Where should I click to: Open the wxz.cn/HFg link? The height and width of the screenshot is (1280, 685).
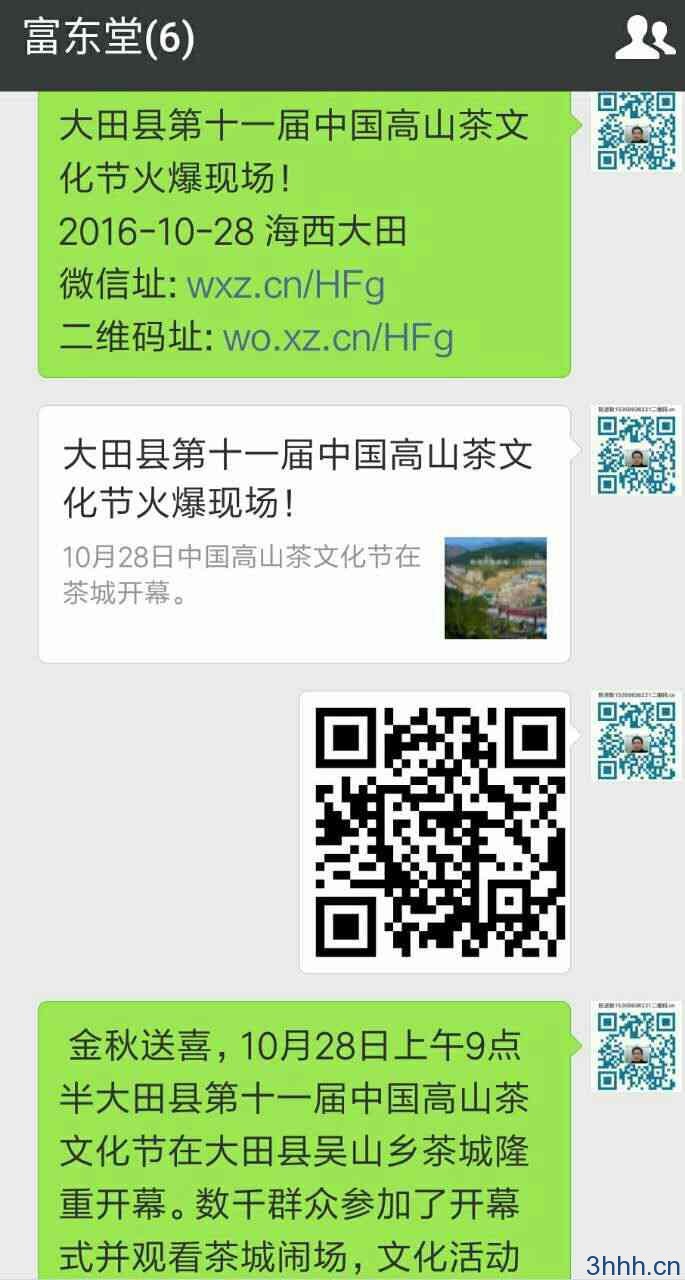click(x=286, y=285)
